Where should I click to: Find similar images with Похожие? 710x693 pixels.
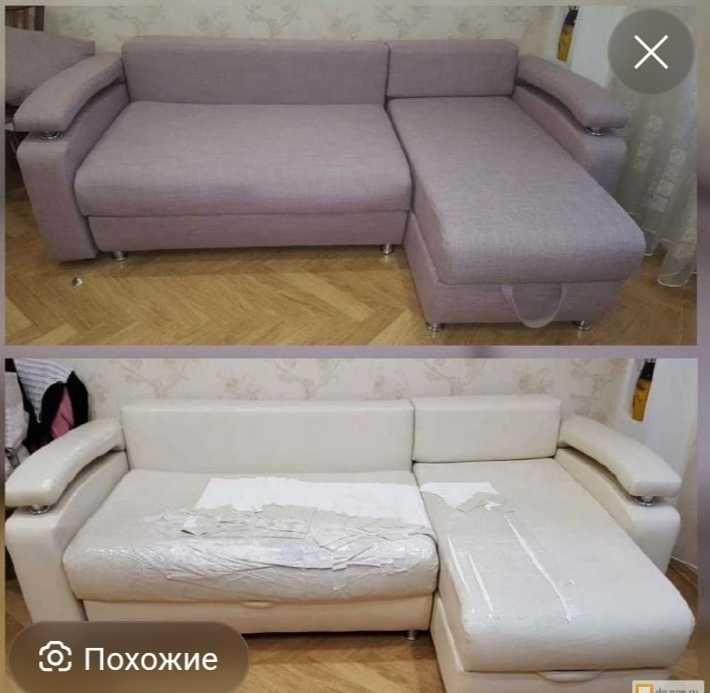click(128, 657)
